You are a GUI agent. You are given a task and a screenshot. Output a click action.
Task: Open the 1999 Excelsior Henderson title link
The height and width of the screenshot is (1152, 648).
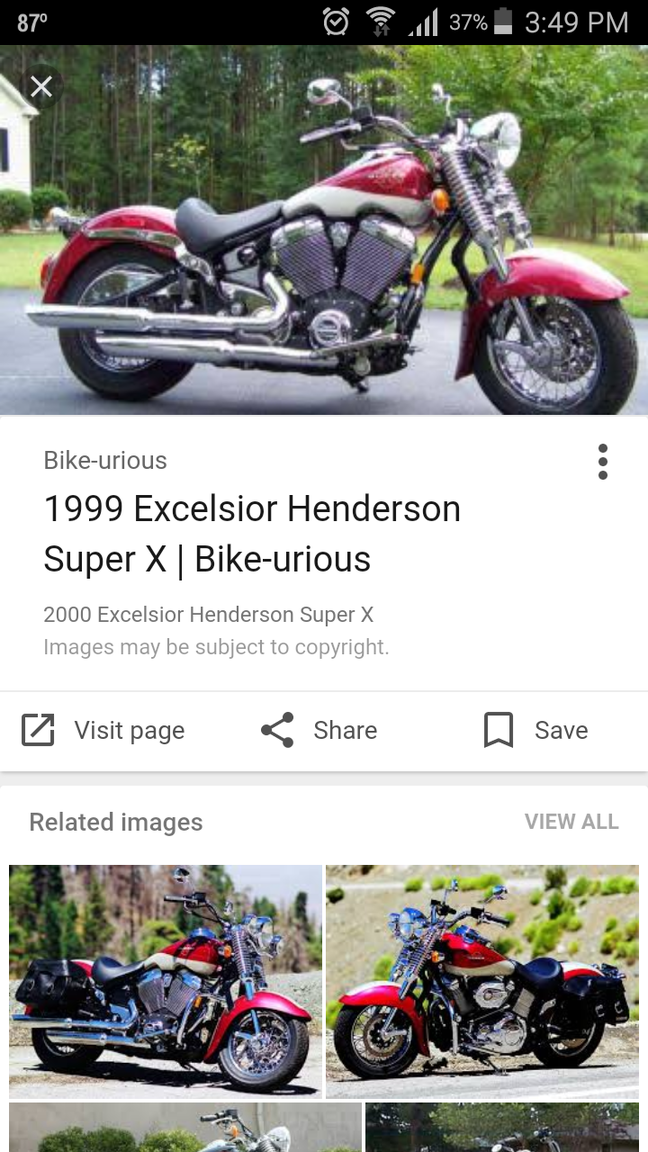(252, 534)
